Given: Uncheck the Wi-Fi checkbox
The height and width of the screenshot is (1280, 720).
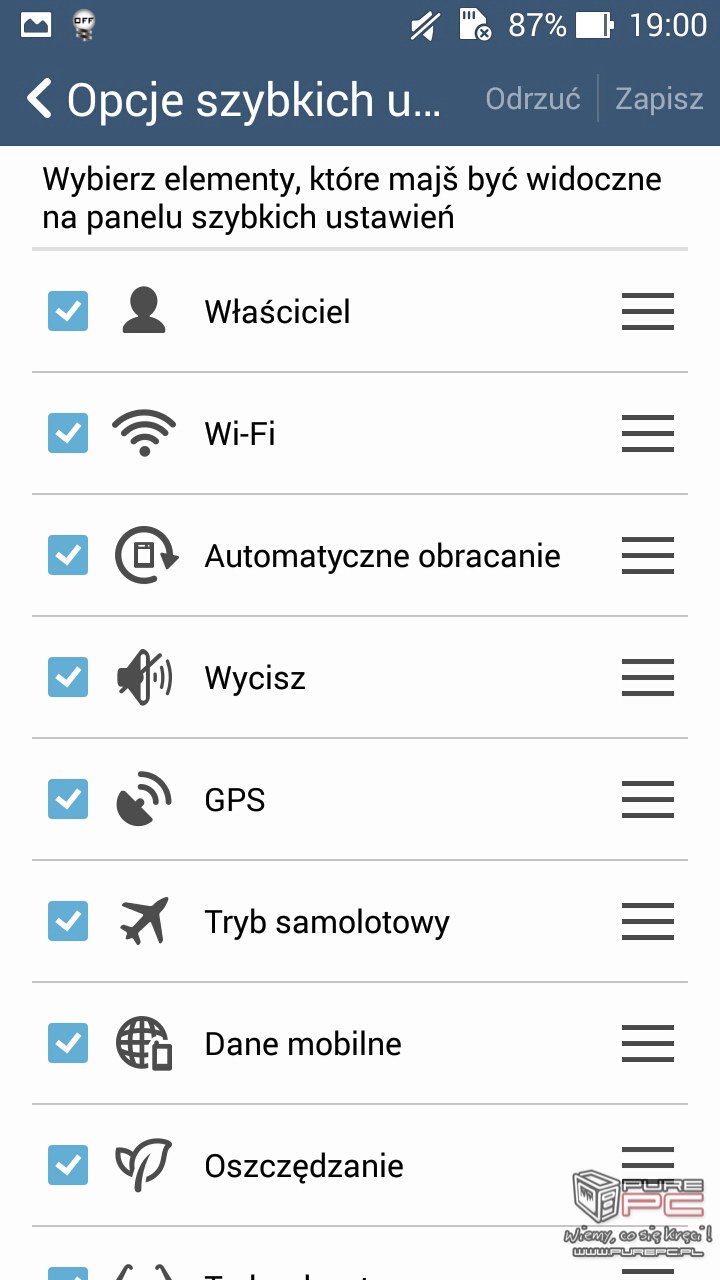Looking at the screenshot, I should (68, 433).
